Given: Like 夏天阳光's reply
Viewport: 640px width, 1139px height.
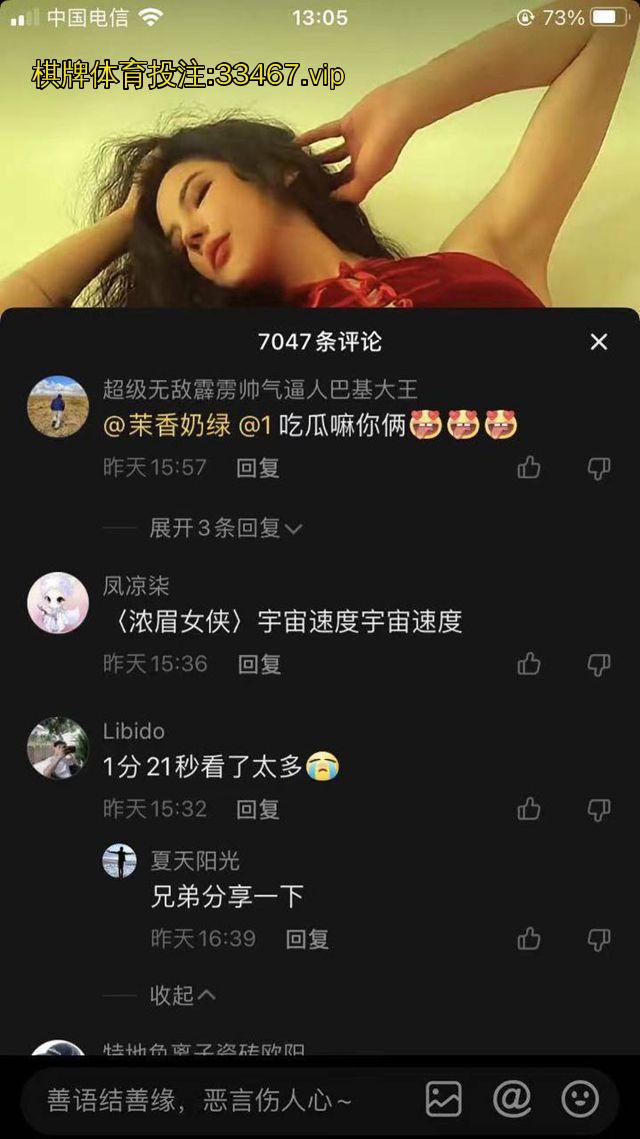Looking at the screenshot, I should click(x=529, y=939).
